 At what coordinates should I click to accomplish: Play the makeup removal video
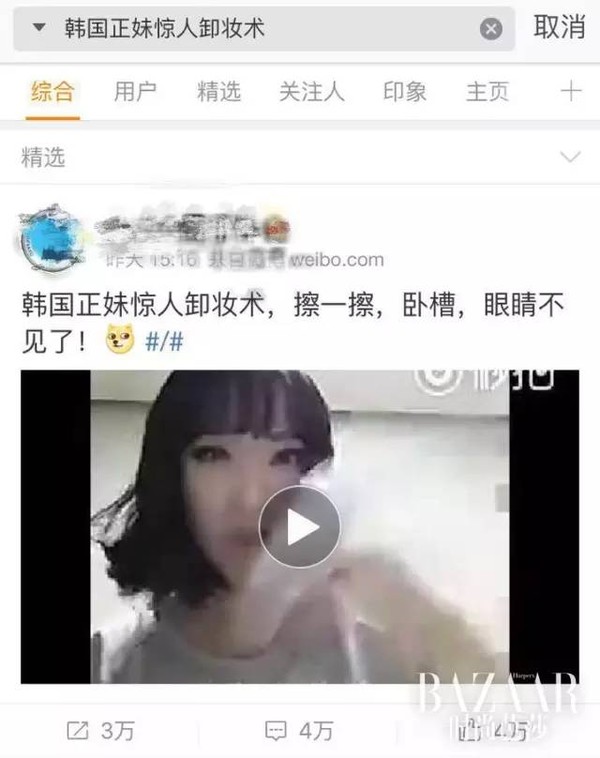point(299,527)
